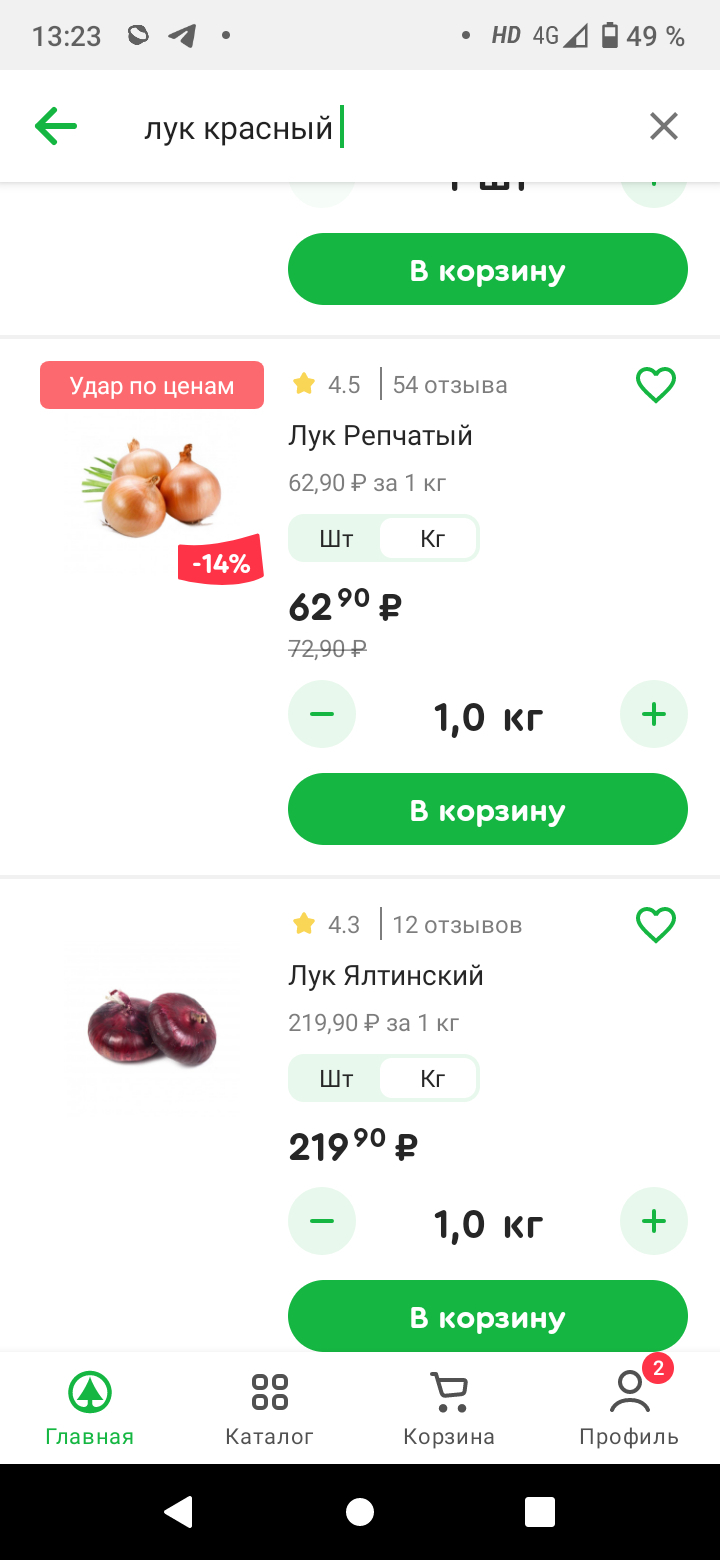This screenshot has width=720, height=1560.
Task: Add Лук Репчатый to favorites
Action: pos(656,385)
